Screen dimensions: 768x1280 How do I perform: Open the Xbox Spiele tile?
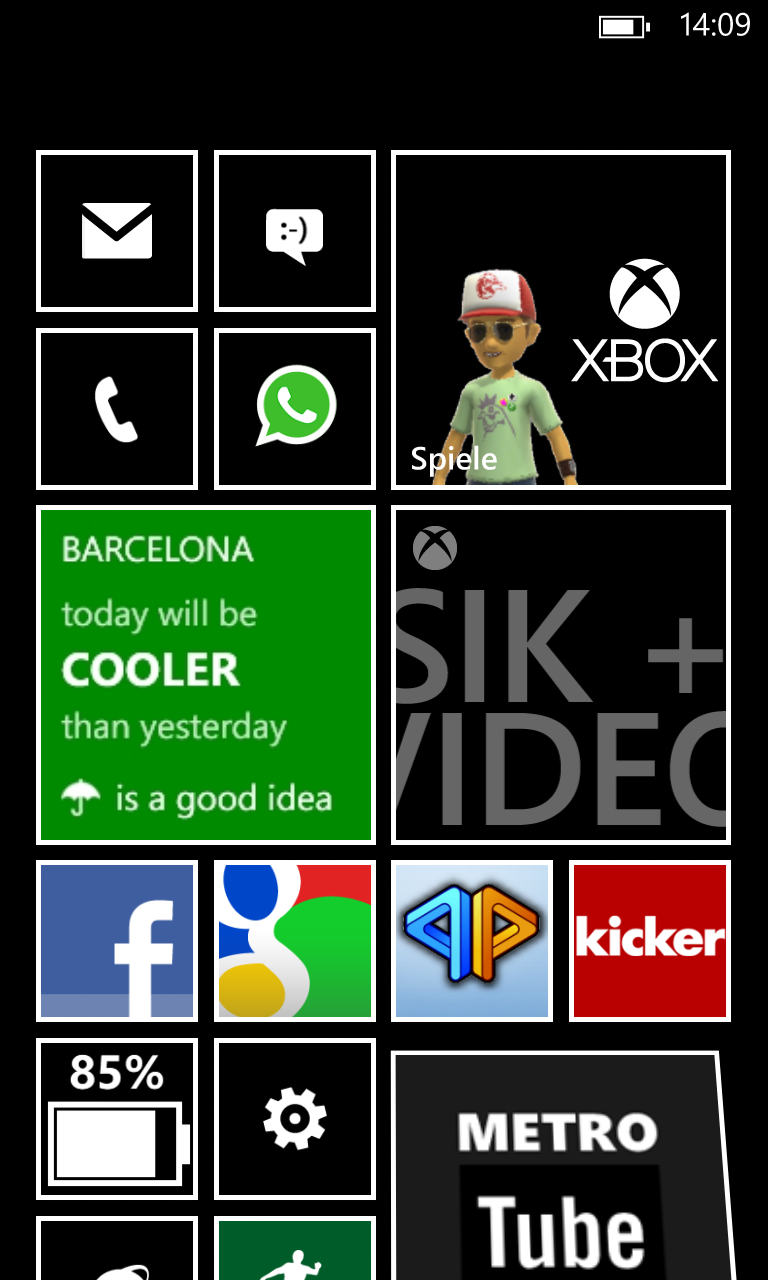coord(561,320)
